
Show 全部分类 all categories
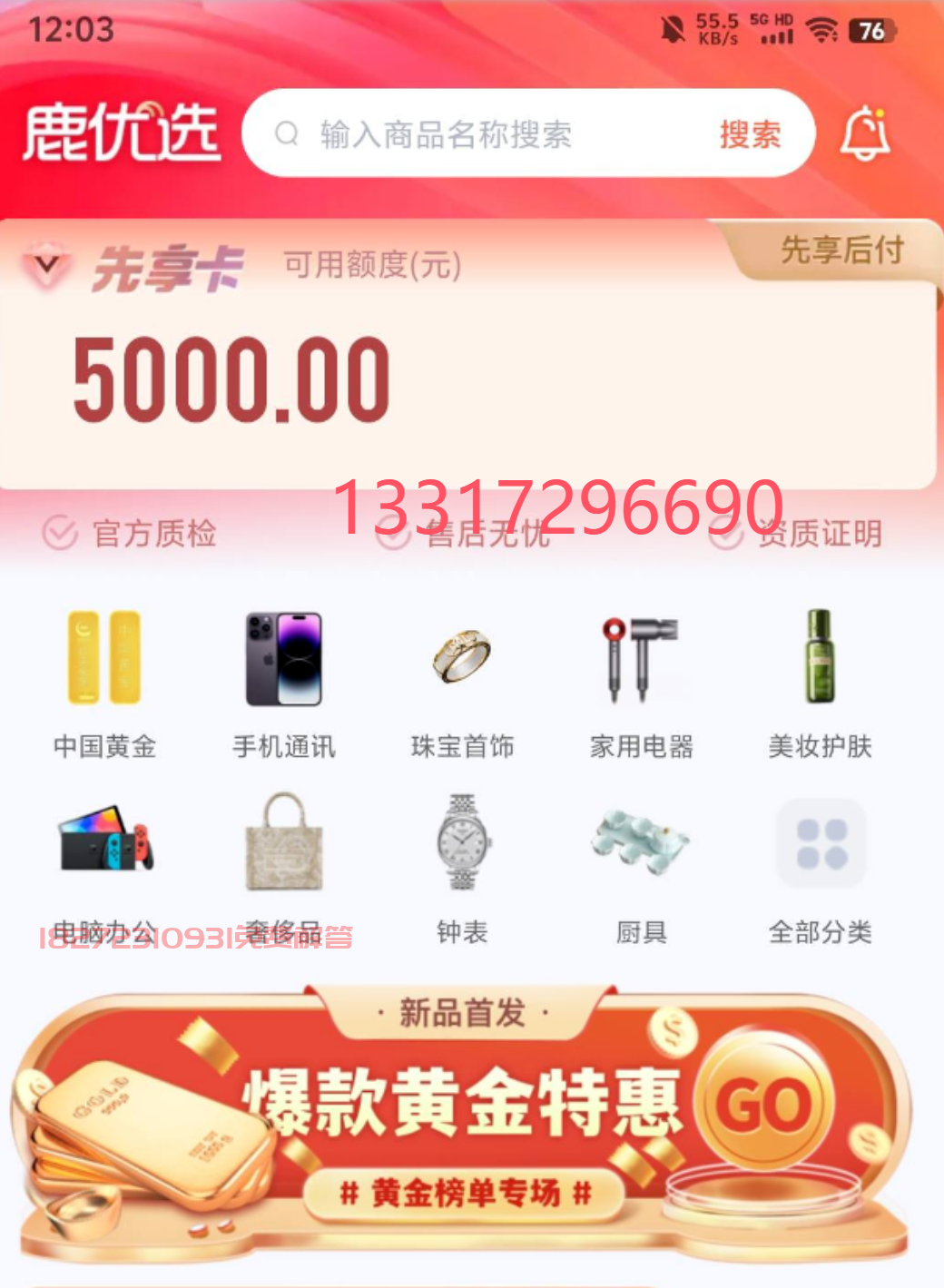(x=820, y=867)
